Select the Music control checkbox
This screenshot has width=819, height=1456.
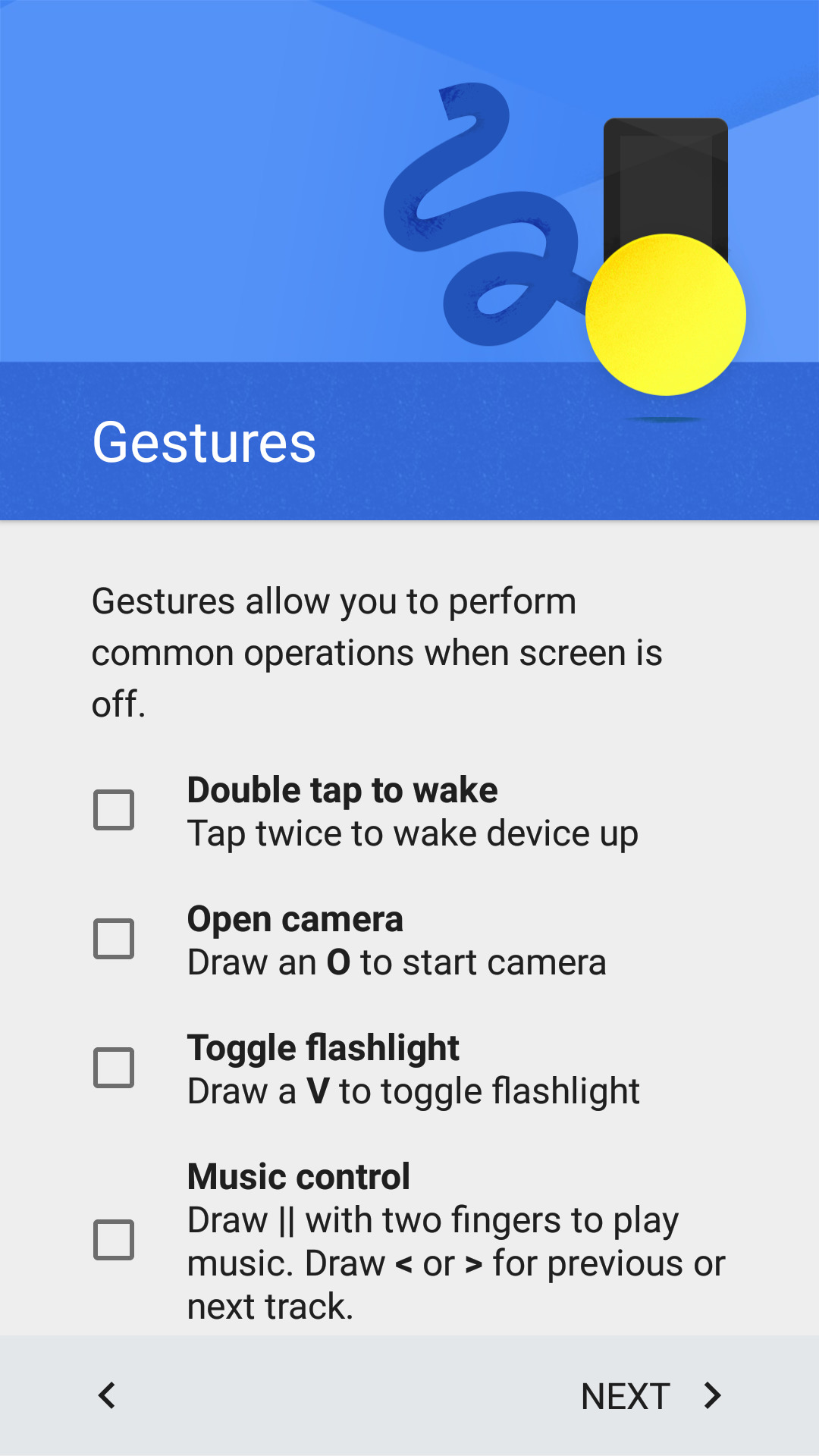pyautogui.click(x=114, y=1240)
